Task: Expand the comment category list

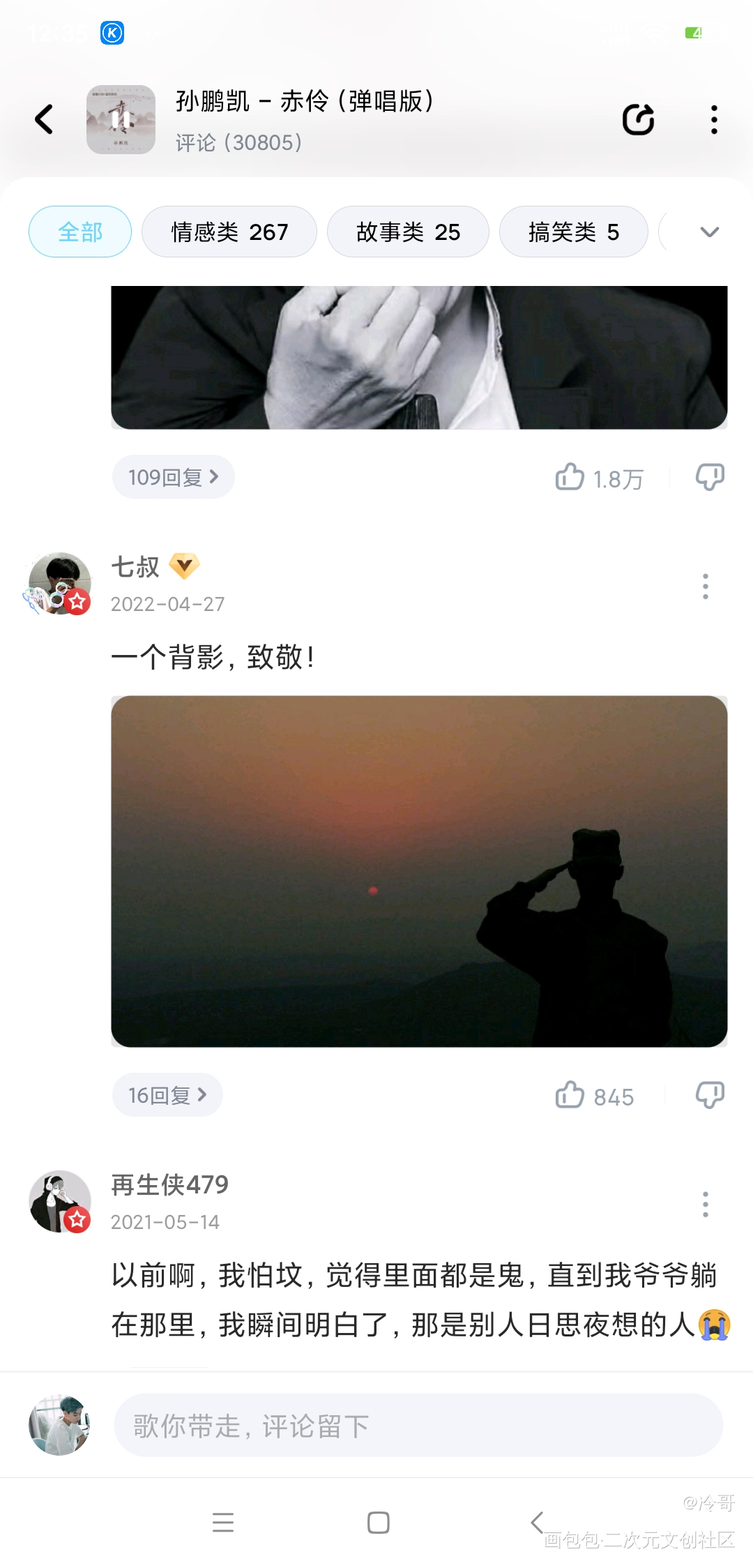Action: pos(709,232)
